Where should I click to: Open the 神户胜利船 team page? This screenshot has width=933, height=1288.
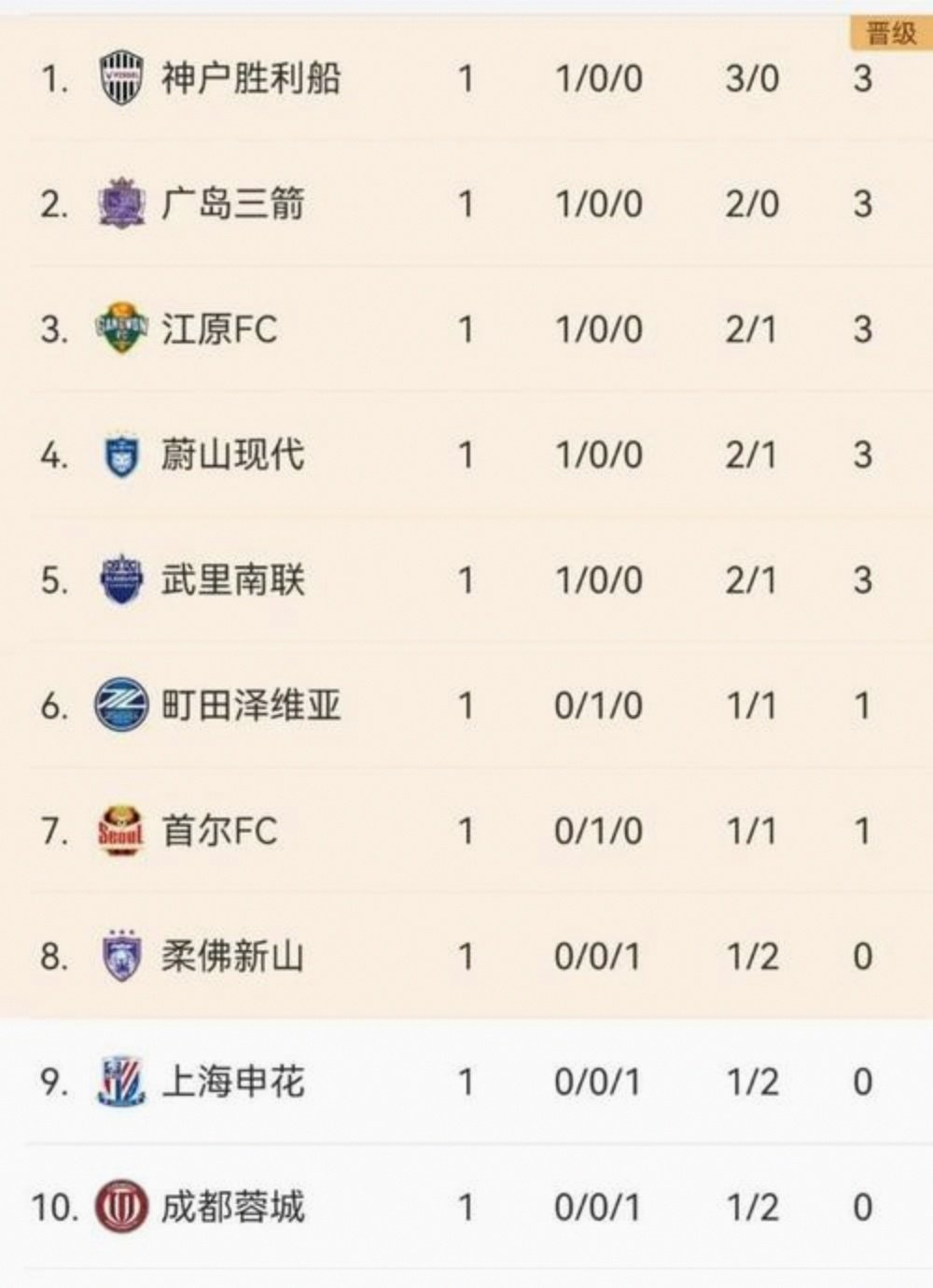click(x=252, y=79)
